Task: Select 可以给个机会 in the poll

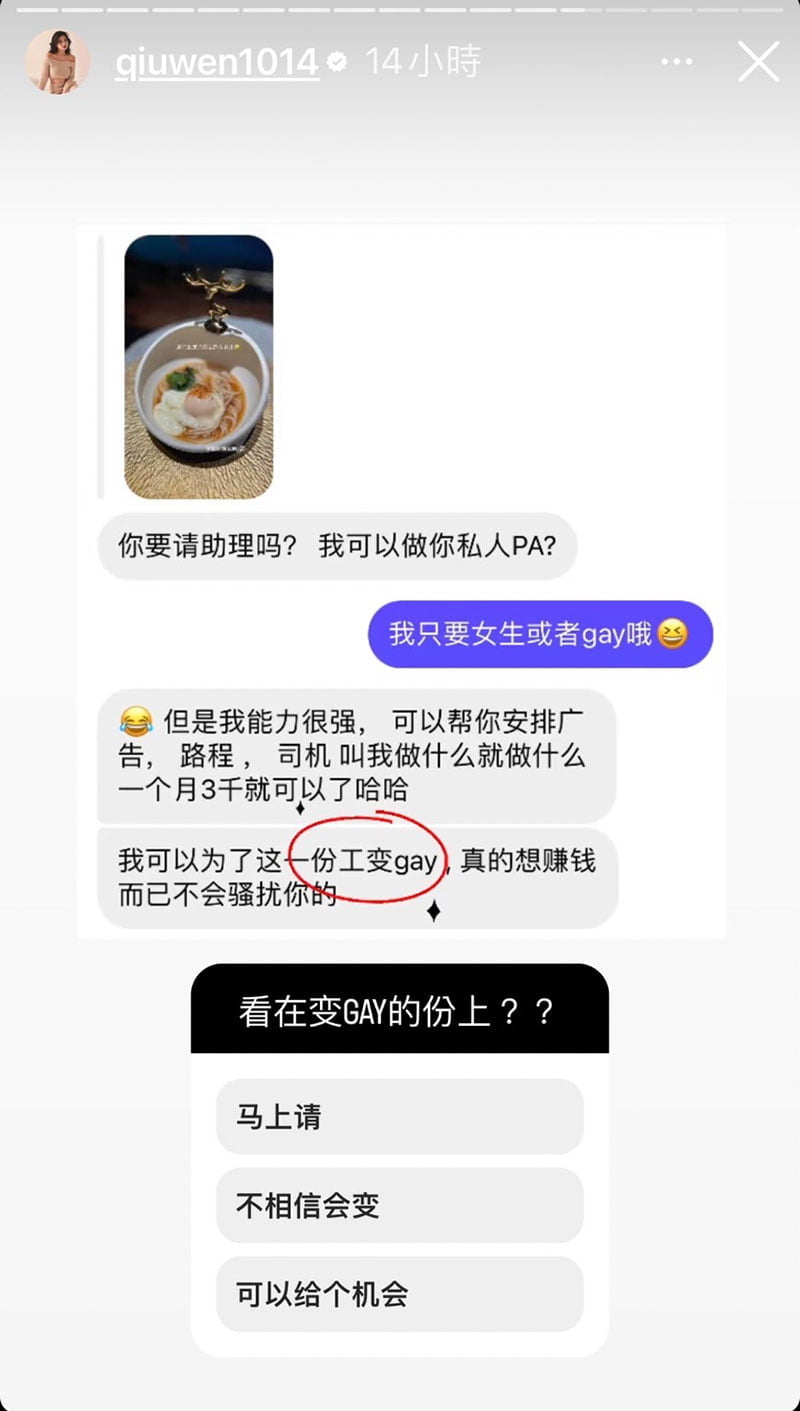Action: click(399, 1294)
